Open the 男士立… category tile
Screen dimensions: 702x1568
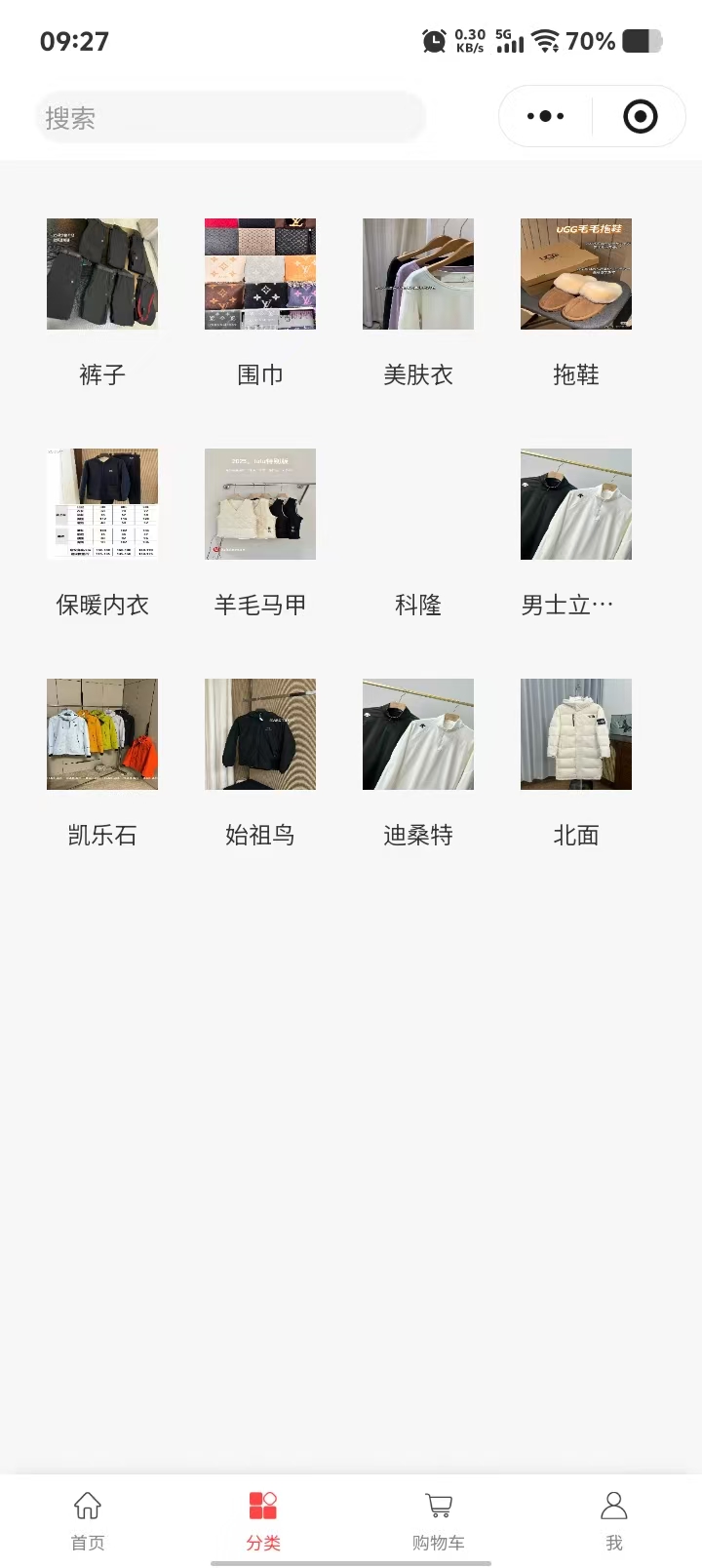click(576, 504)
